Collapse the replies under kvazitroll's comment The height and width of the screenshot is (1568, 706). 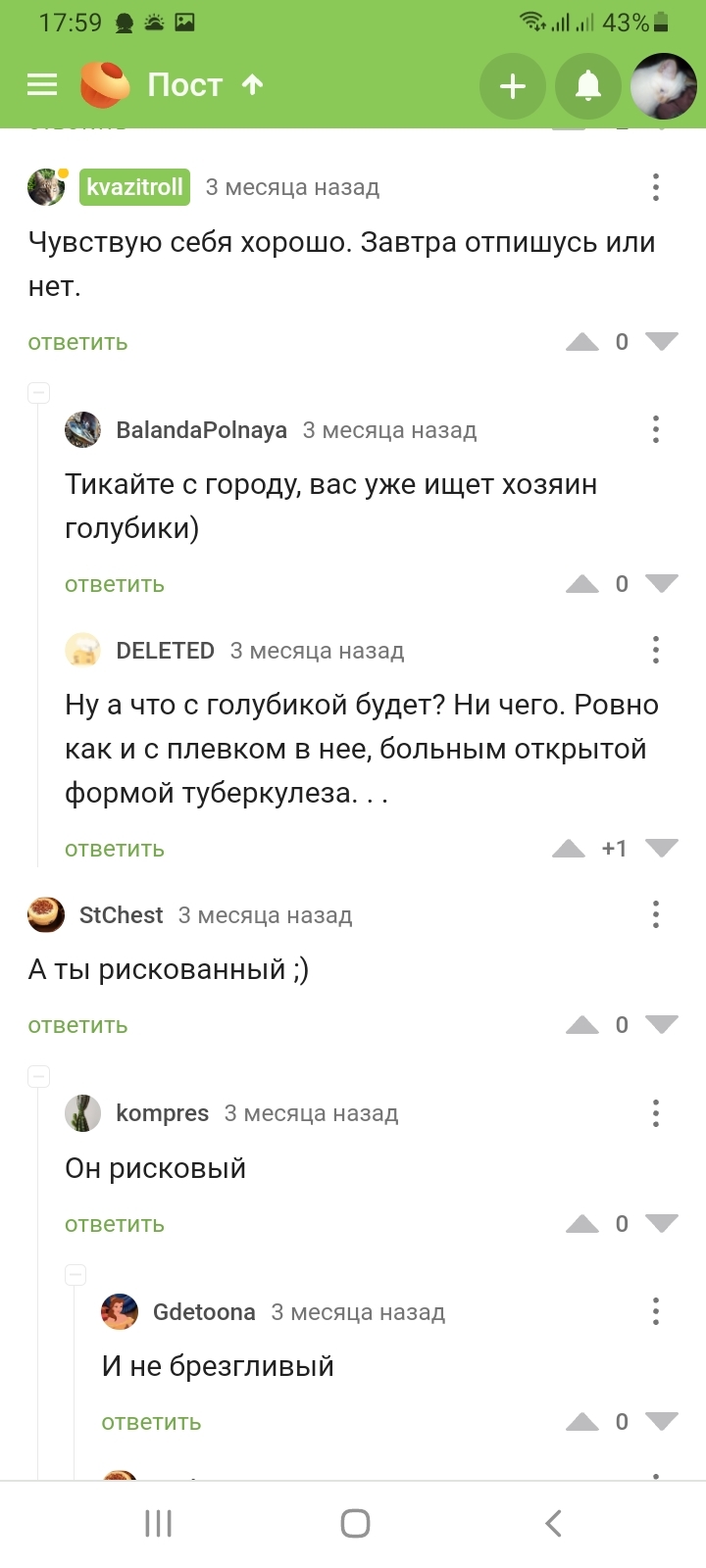(38, 393)
